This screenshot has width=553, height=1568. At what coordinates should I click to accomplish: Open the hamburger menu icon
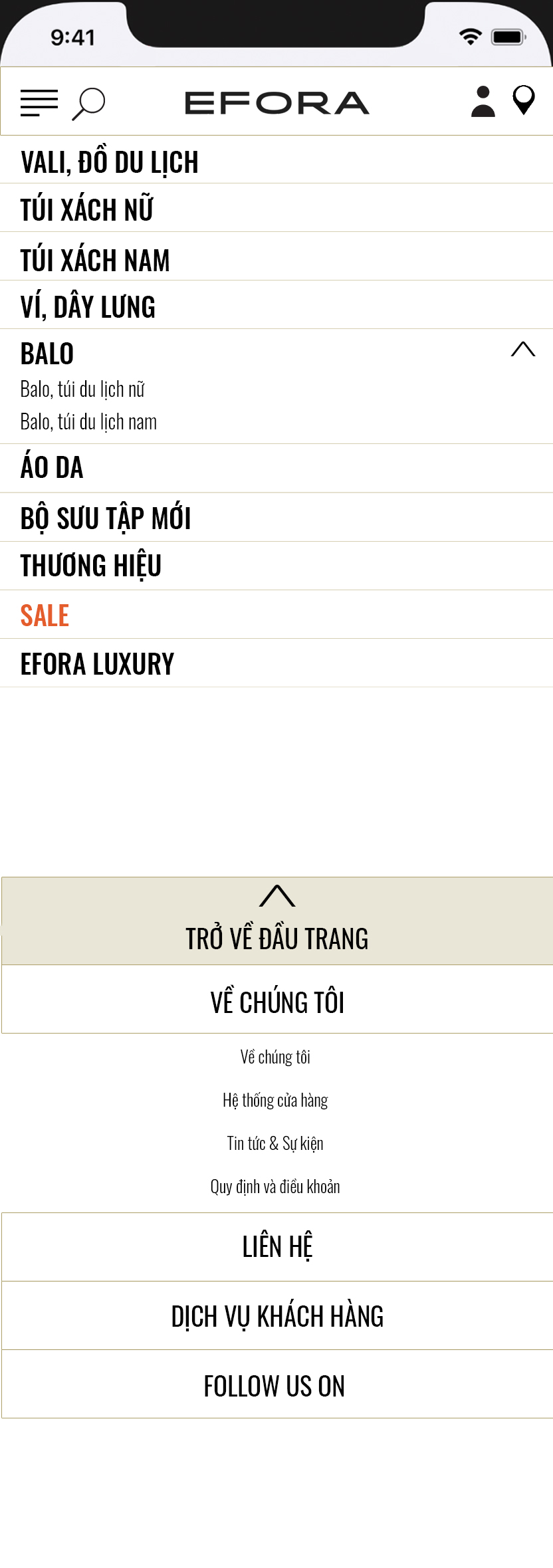(x=39, y=103)
